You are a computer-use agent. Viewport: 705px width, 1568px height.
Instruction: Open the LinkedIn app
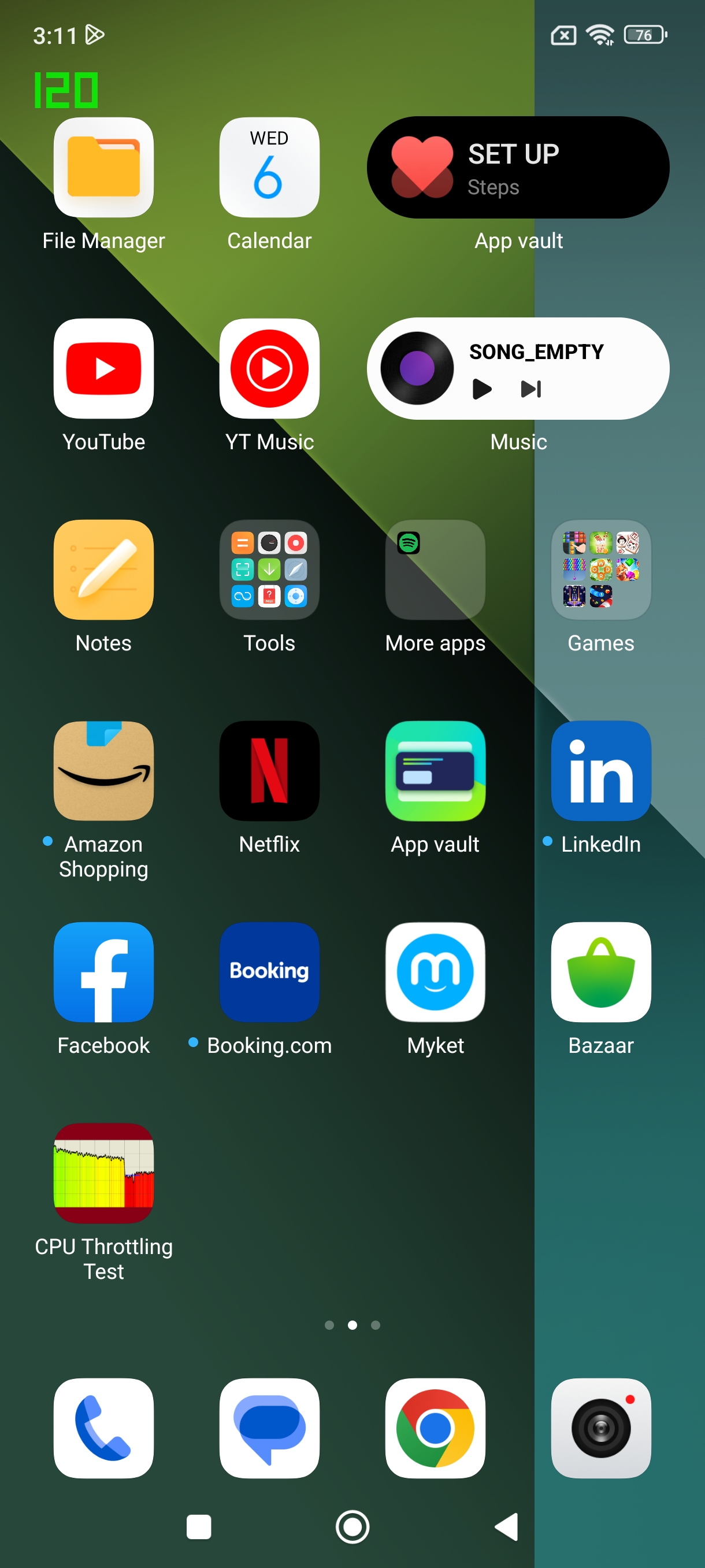pyautogui.click(x=600, y=771)
